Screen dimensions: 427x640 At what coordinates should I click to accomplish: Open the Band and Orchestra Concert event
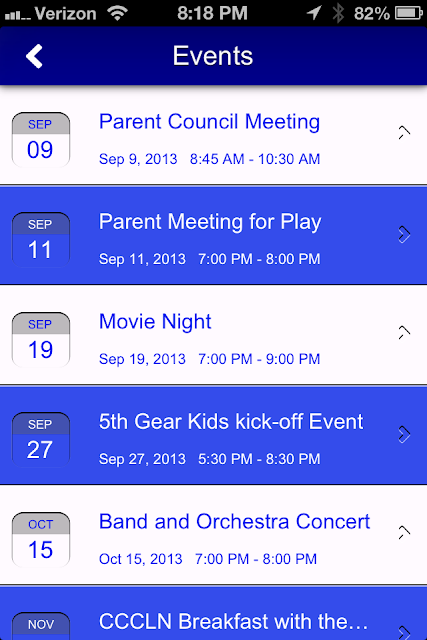click(x=214, y=535)
